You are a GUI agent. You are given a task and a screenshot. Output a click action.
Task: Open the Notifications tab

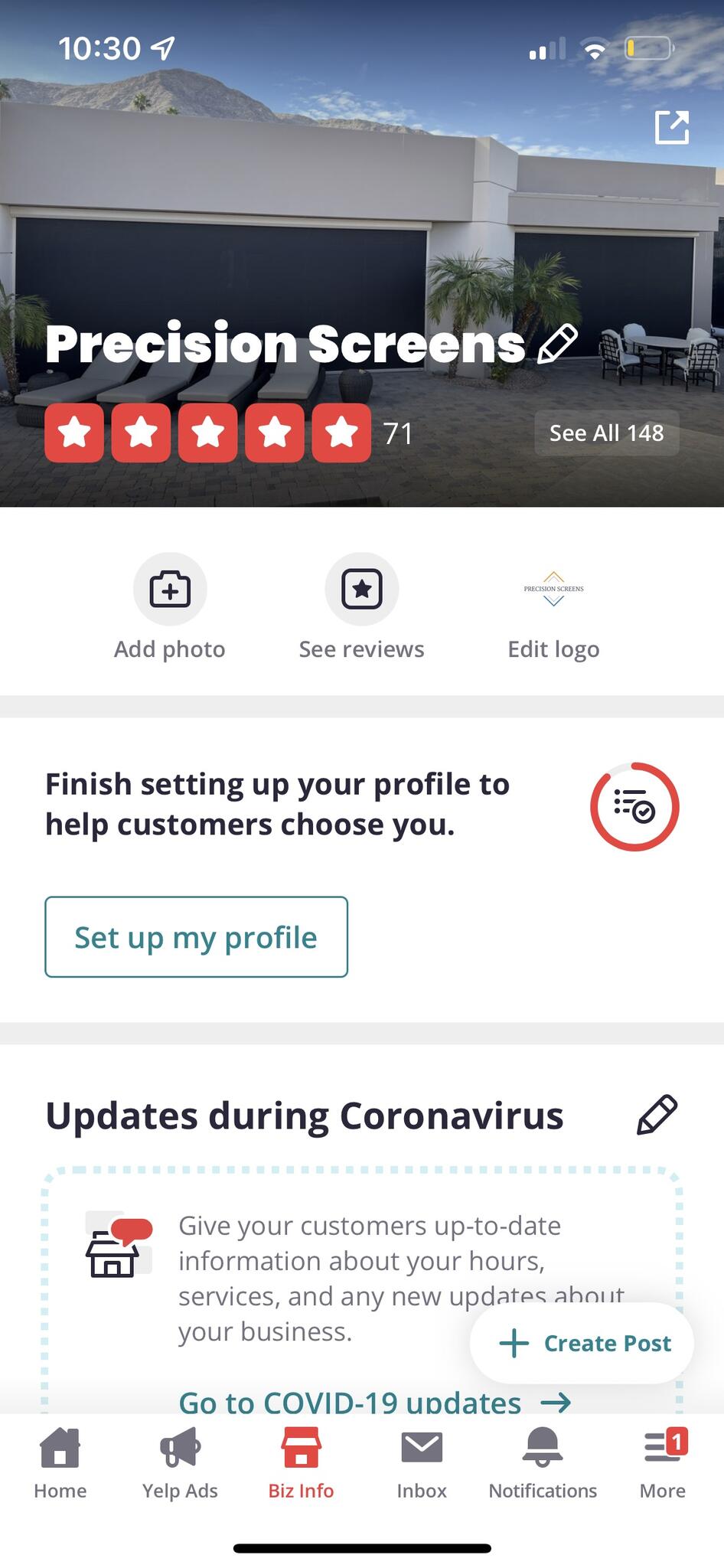(543, 1464)
